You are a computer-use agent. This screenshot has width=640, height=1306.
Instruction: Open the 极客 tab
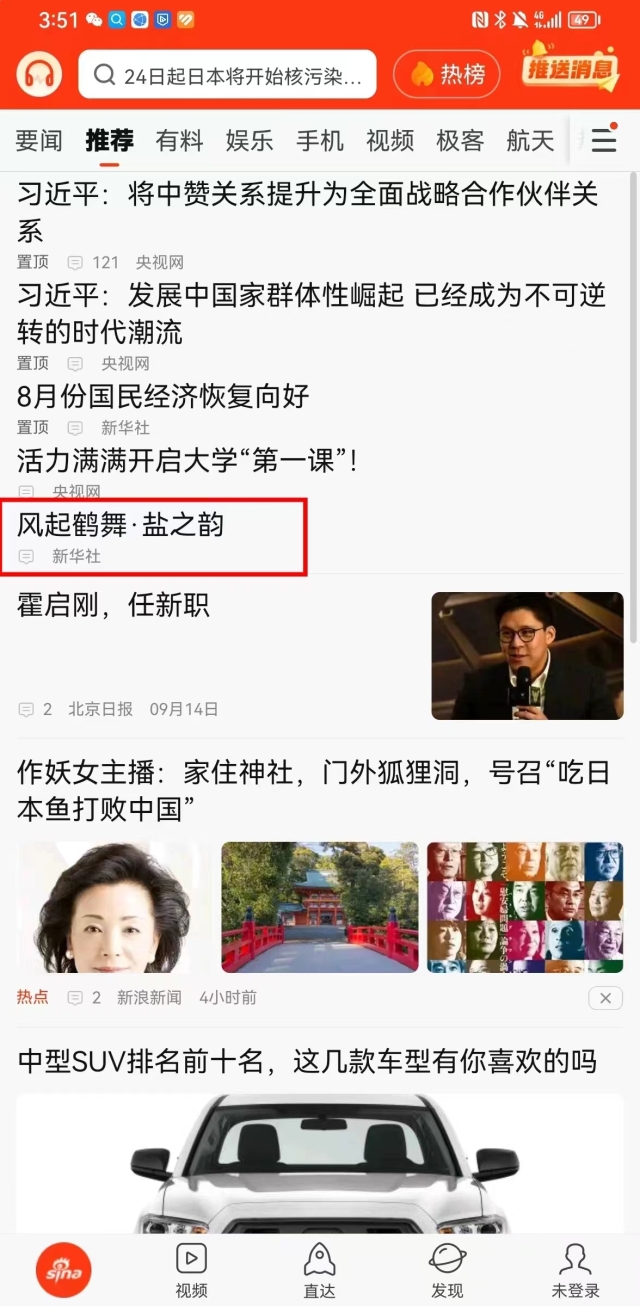click(x=460, y=141)
